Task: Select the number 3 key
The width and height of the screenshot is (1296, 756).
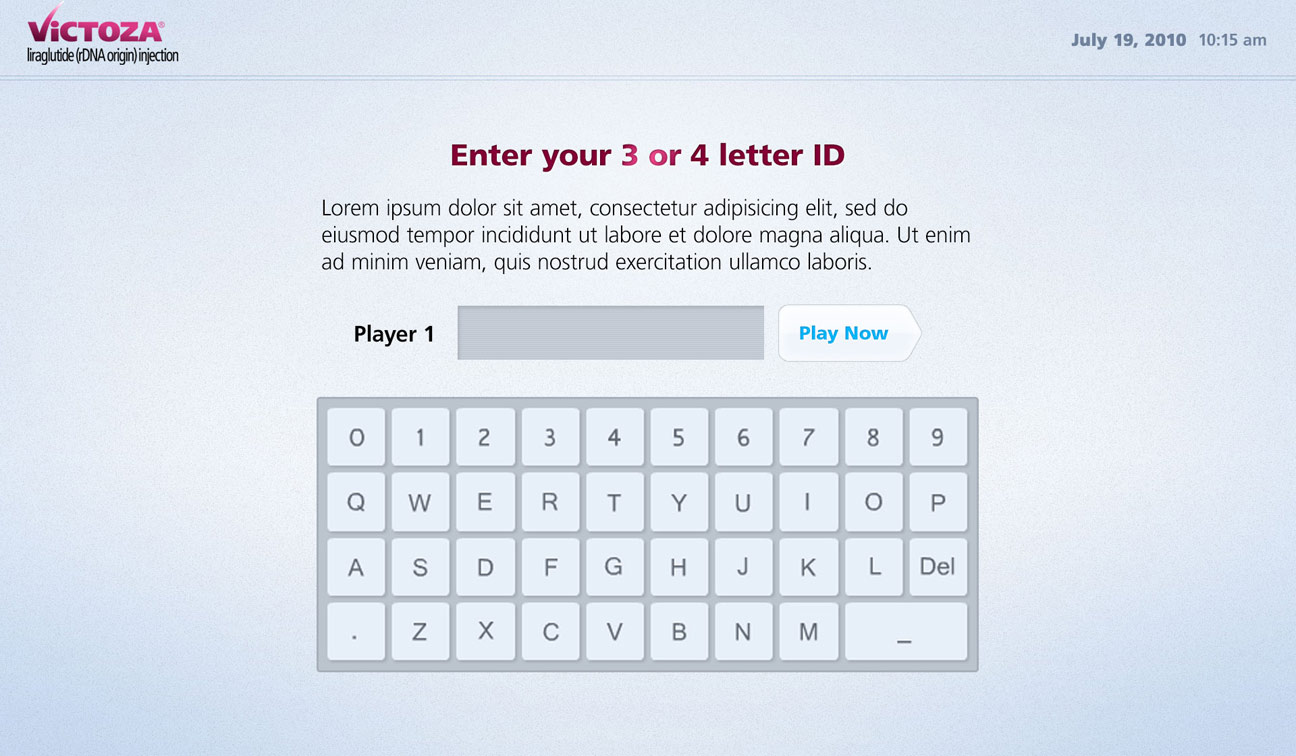Action: click(x=550, y=437)
